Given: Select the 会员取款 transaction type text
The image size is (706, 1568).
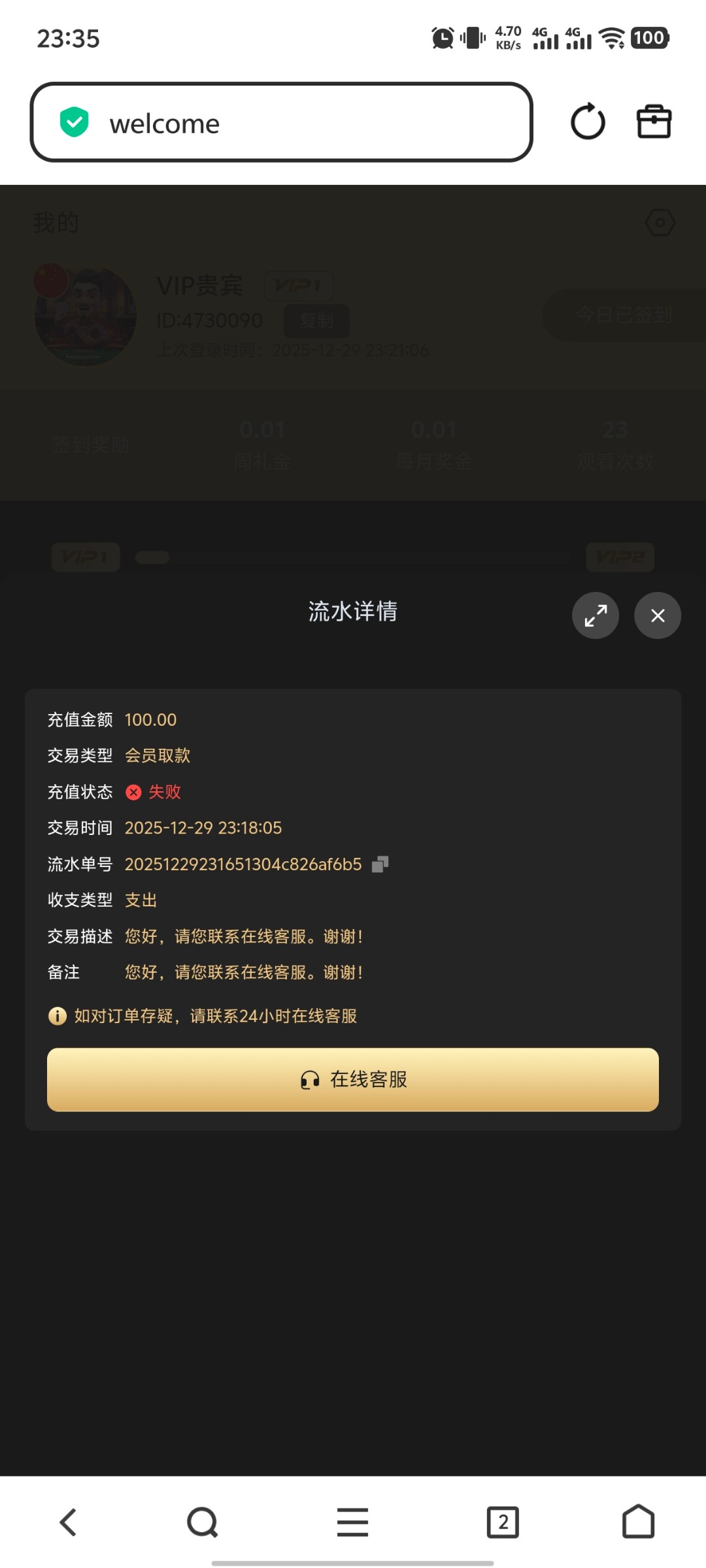Looking at the screenshot, I should [x=156, y=755].
